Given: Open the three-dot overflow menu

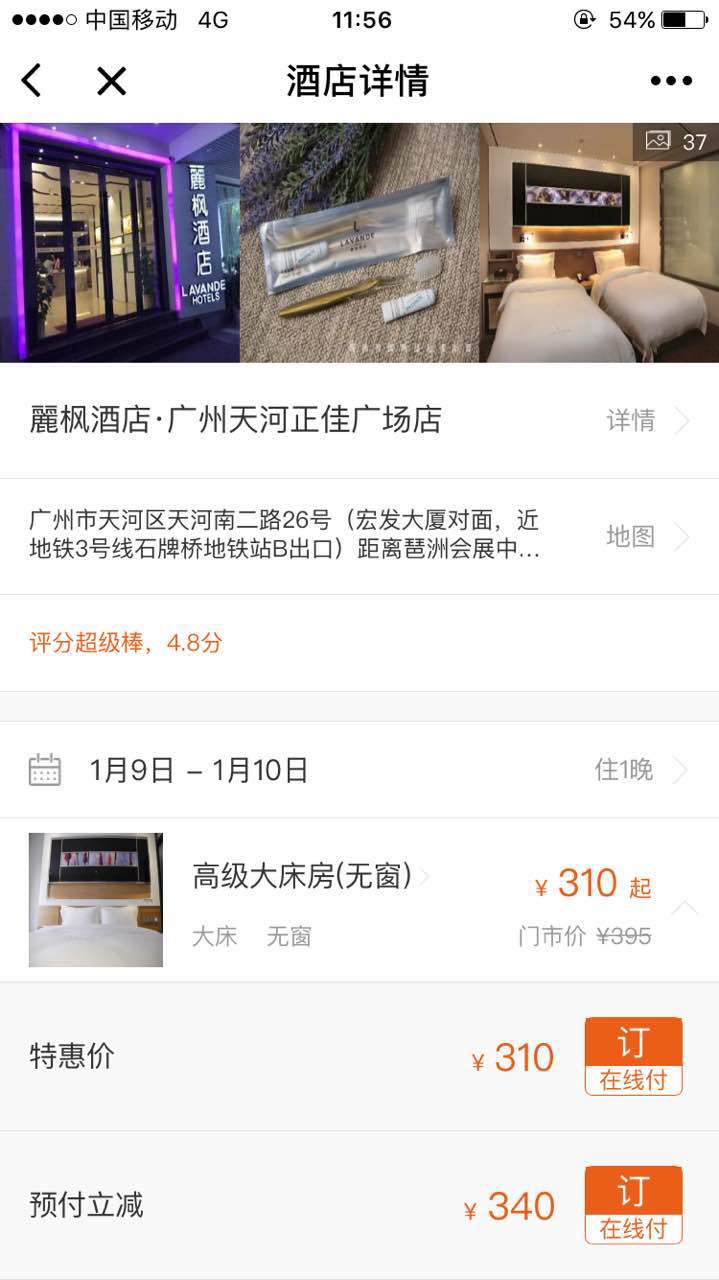Looking at the screenshot, I should (x=671, y=81).
